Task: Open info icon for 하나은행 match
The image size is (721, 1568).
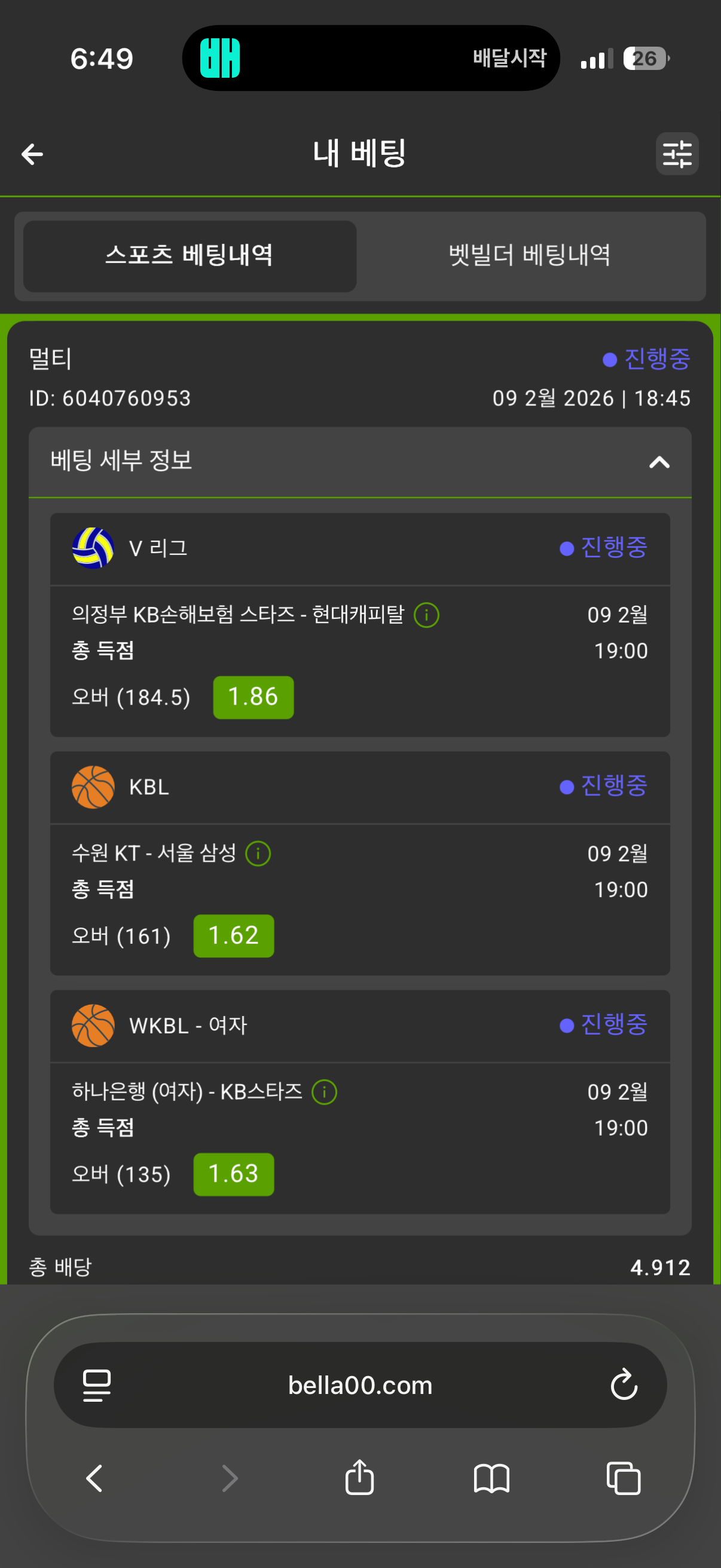Action: (323, 1092)
